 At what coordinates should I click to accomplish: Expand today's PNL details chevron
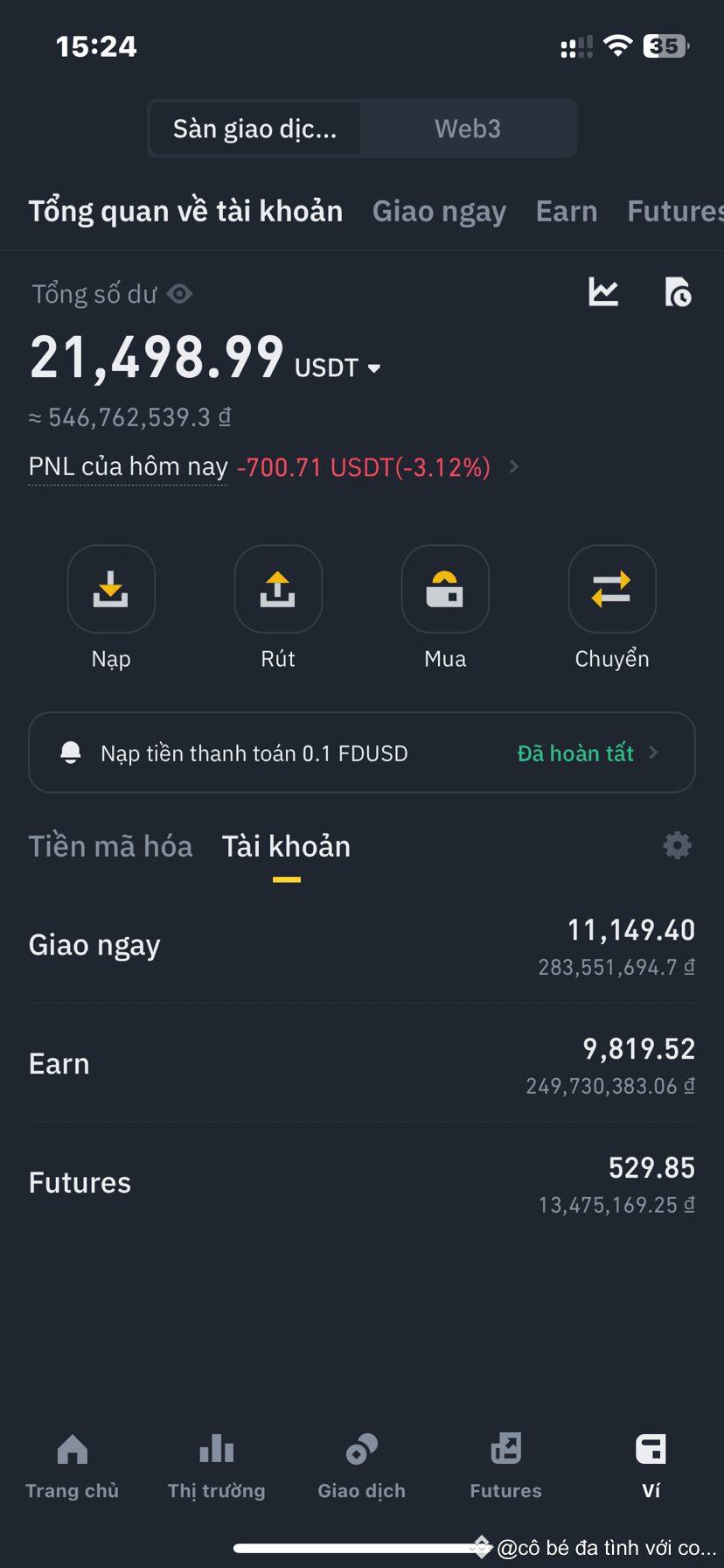[514, 466]
